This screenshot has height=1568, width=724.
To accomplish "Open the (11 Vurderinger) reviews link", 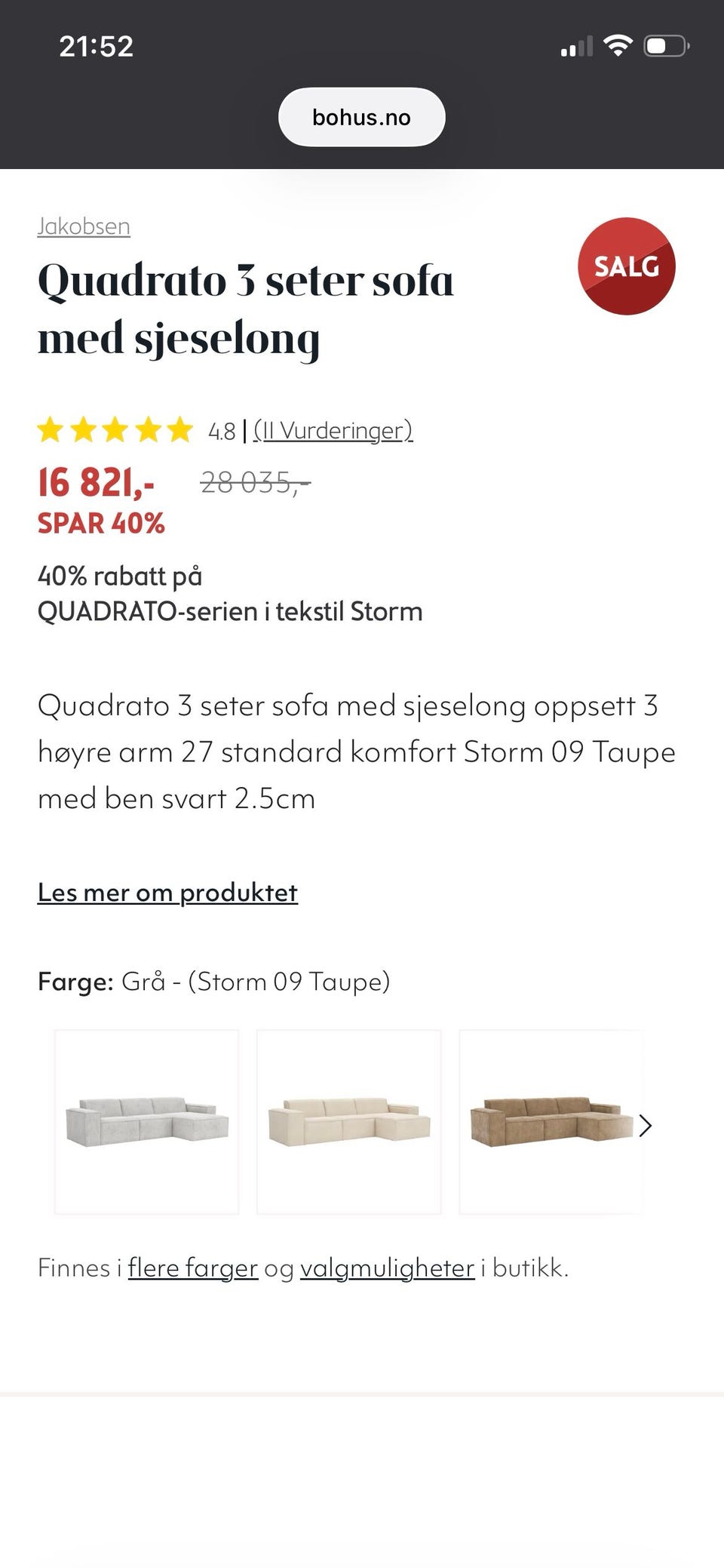I will [x=333, y=430].
